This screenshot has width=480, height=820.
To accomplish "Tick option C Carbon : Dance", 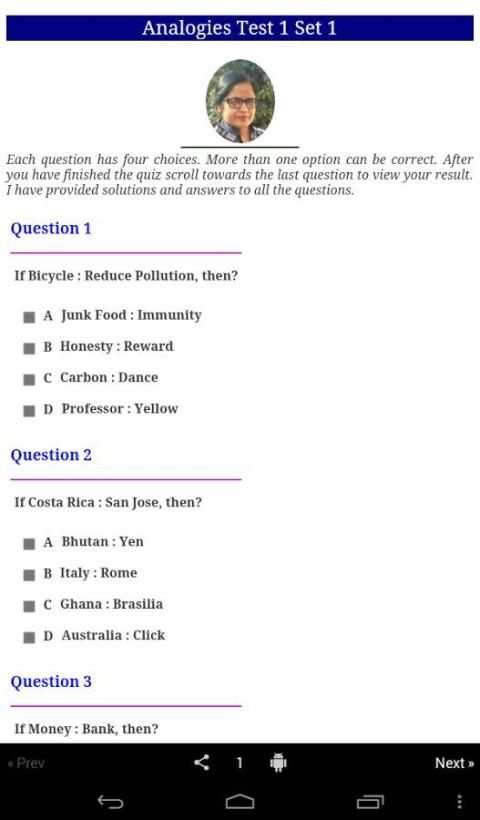I will 29,380.
